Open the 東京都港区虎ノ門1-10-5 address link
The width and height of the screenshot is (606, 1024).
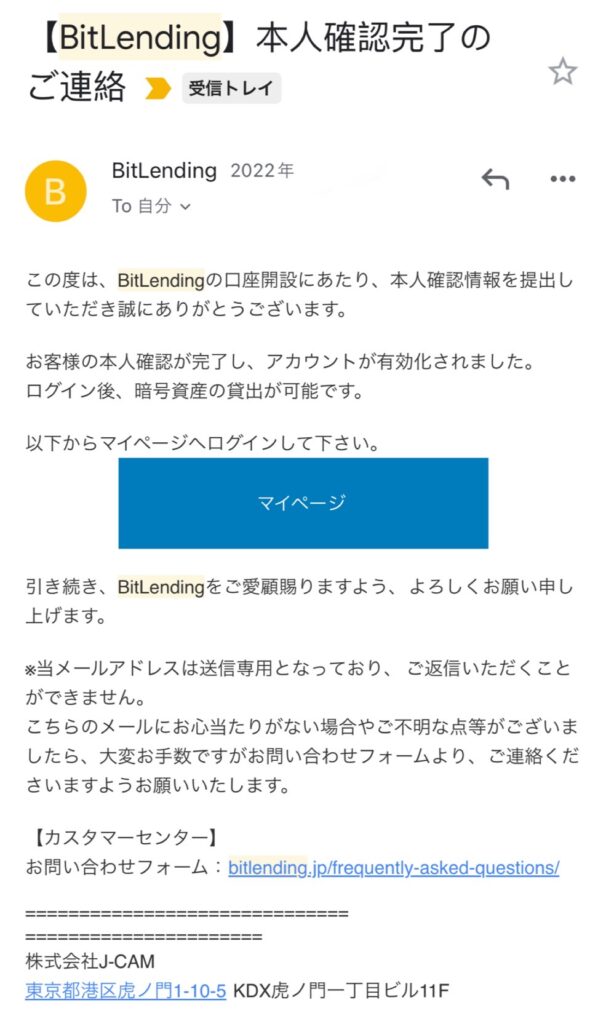pos(125,991)
